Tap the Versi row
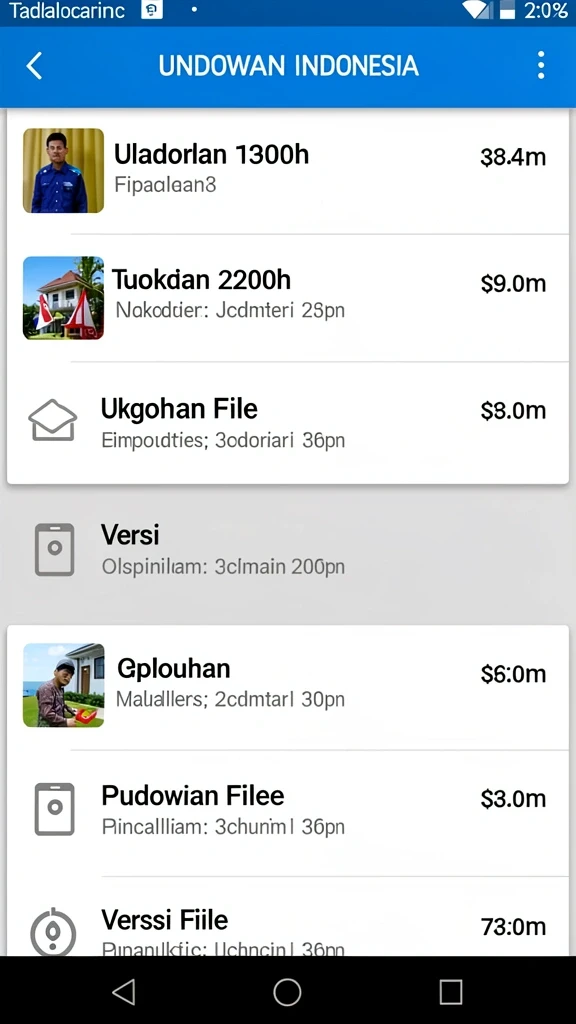The width and height of the screenshot is (576, 1024). pyautogui.click(x=288, y=550)
